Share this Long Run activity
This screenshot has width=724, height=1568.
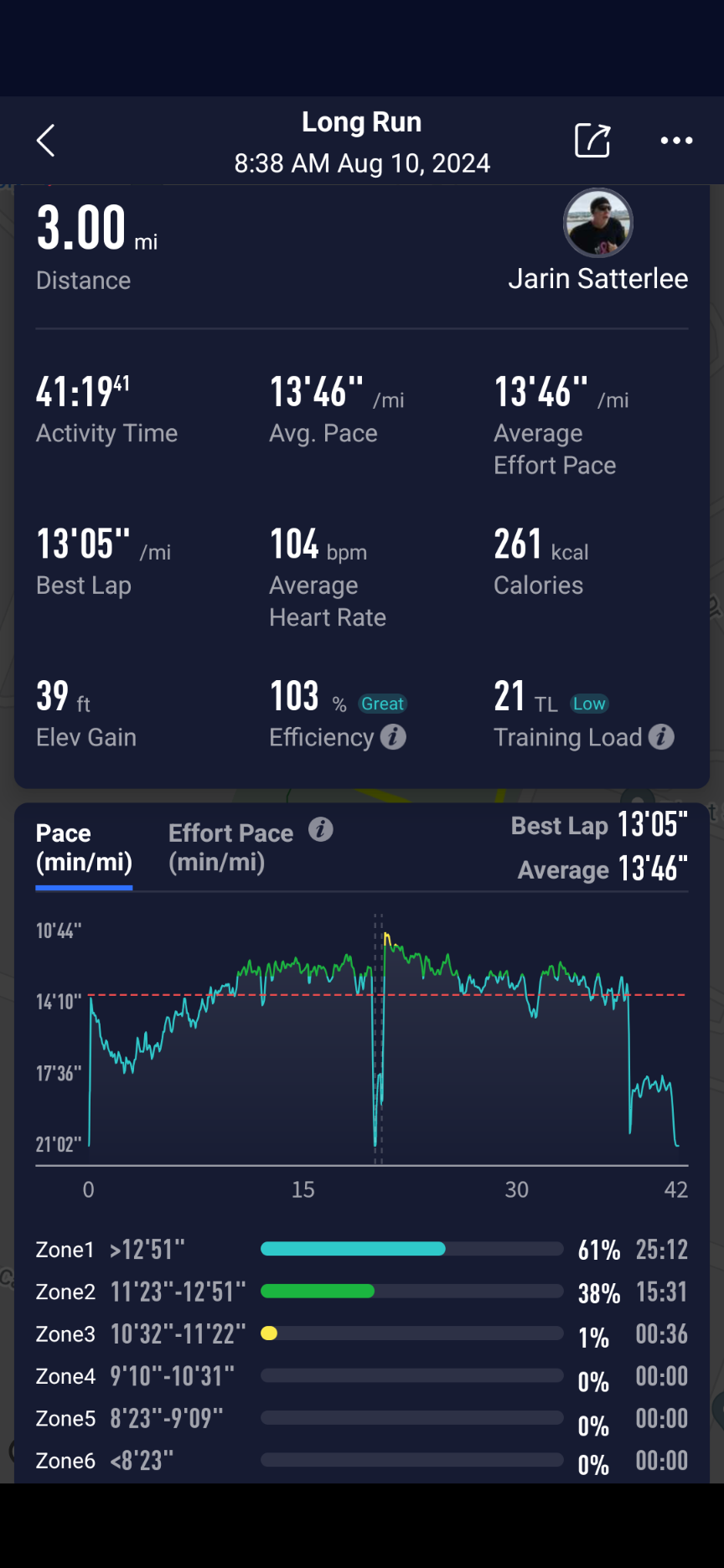592,141
